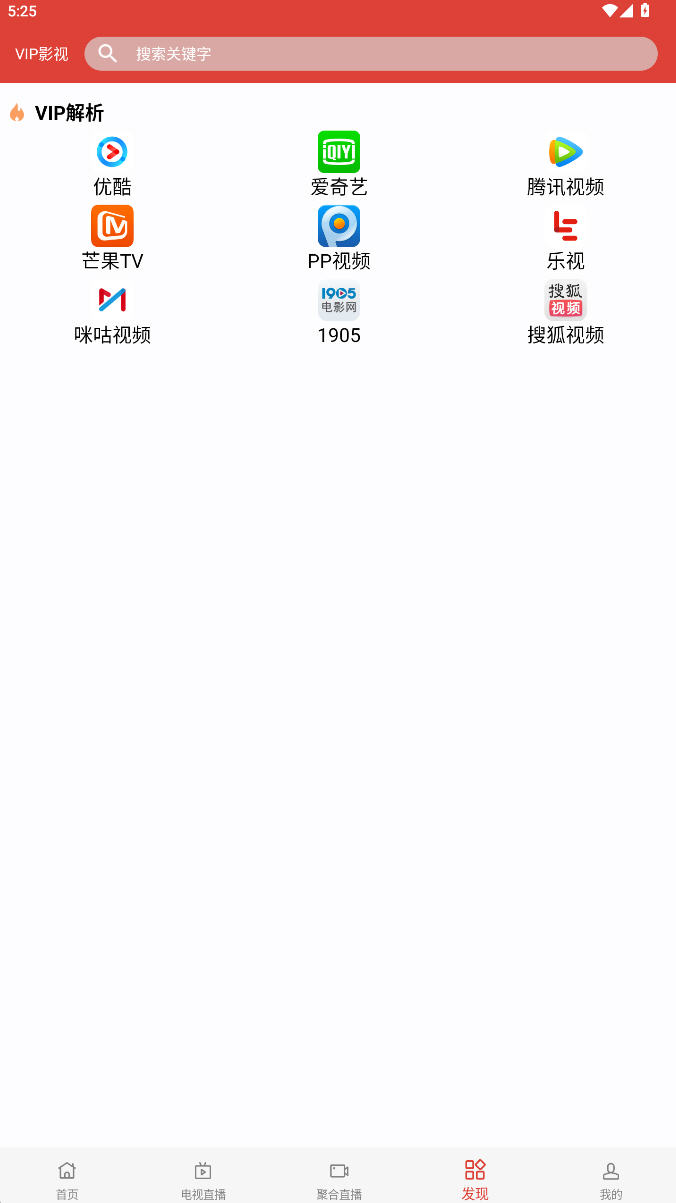
Task: Open the 1905 电影网 entry
Action: click(339, 313)
